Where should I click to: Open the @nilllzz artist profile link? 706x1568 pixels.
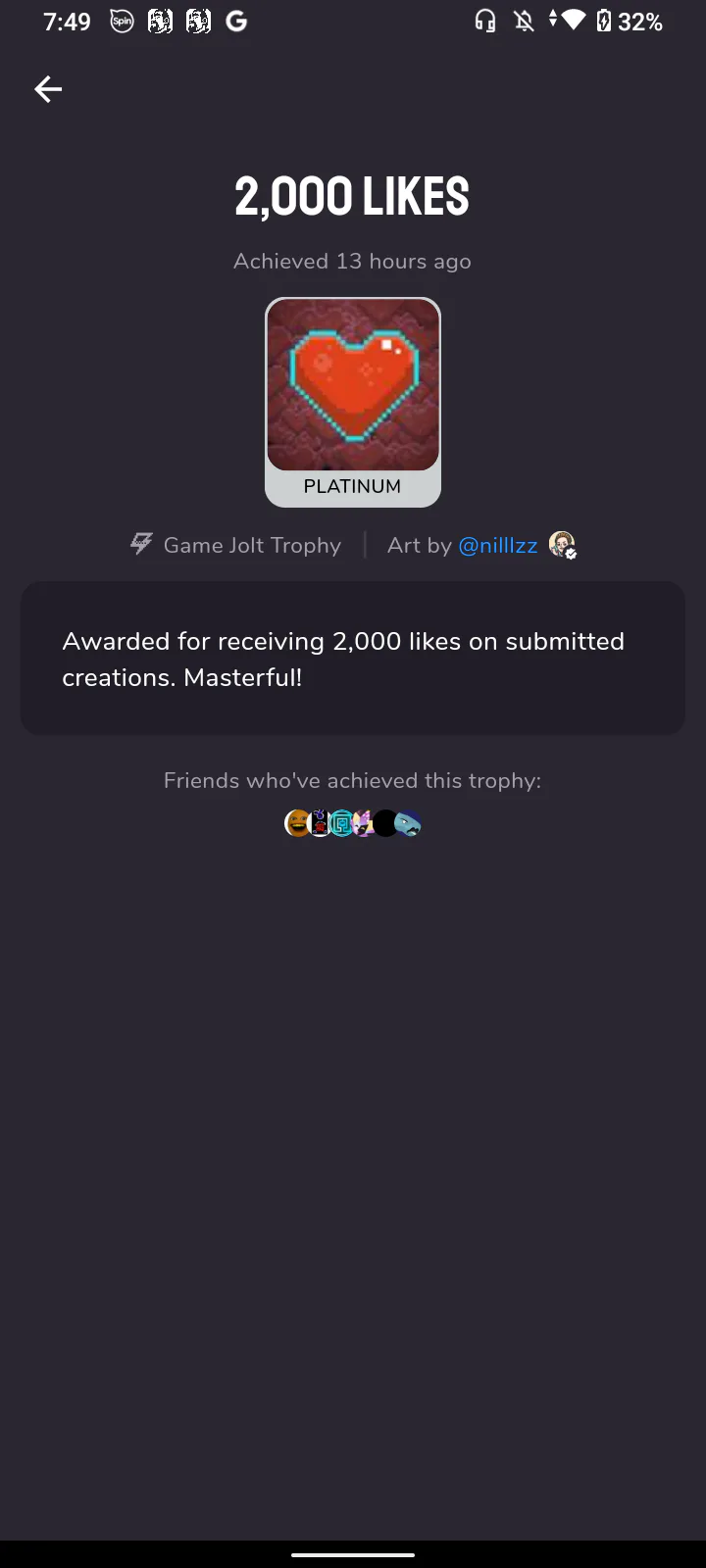click(x=498, y=546)
